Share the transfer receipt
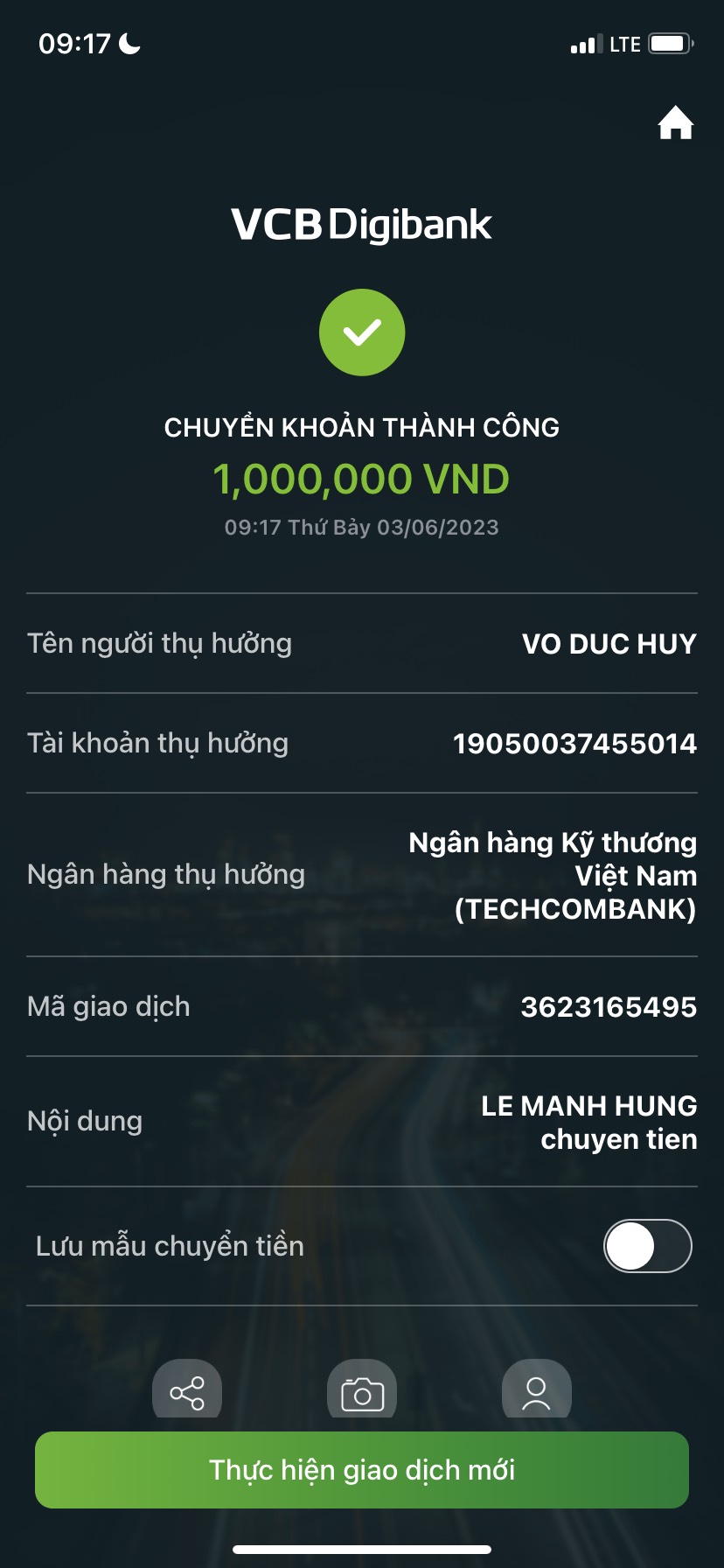 [187, 1390]
